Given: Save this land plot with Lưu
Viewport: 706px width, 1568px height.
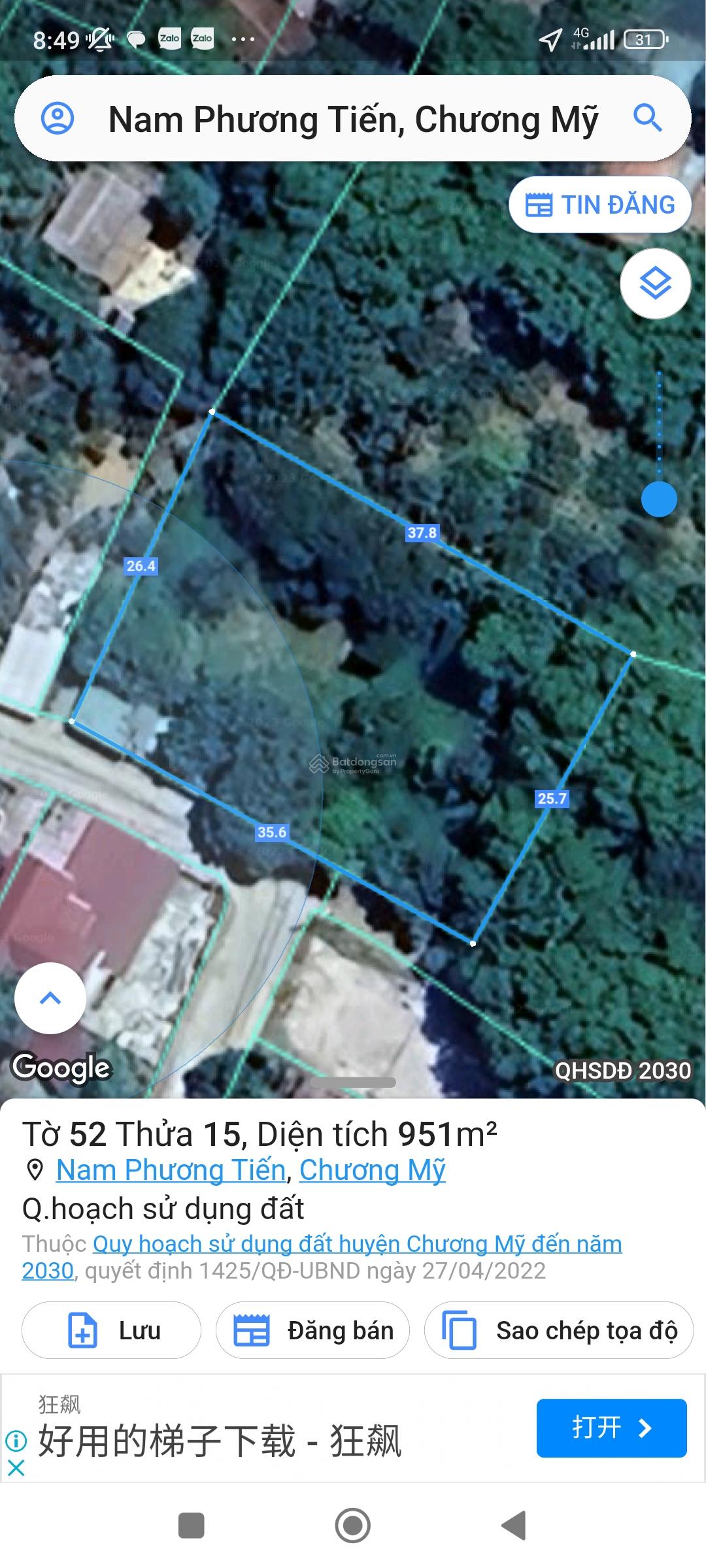Looking at the screenshot, I should 111,1330.
